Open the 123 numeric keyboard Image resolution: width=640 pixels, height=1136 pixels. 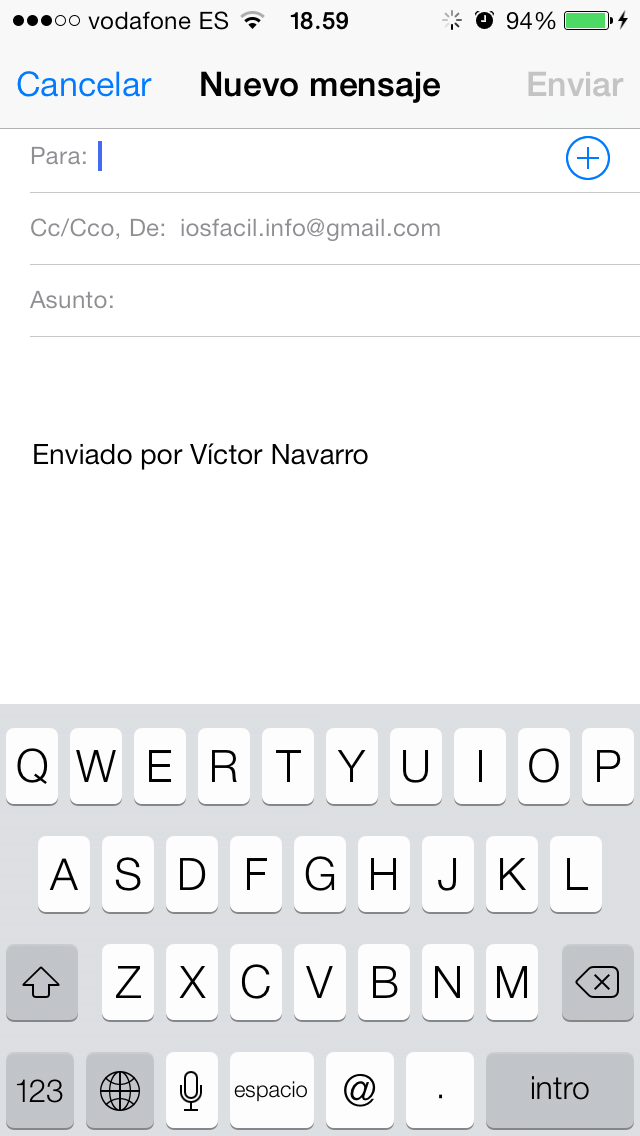(40, 1090)
